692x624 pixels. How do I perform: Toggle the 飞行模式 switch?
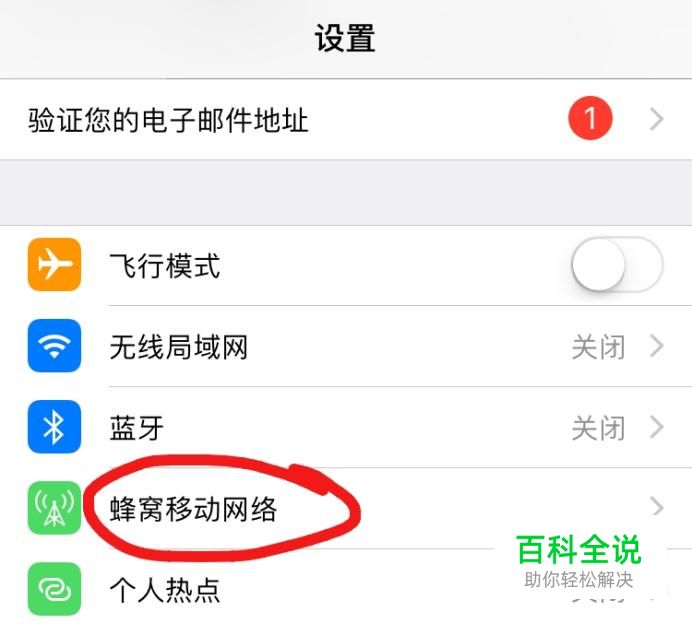point(617,265)
